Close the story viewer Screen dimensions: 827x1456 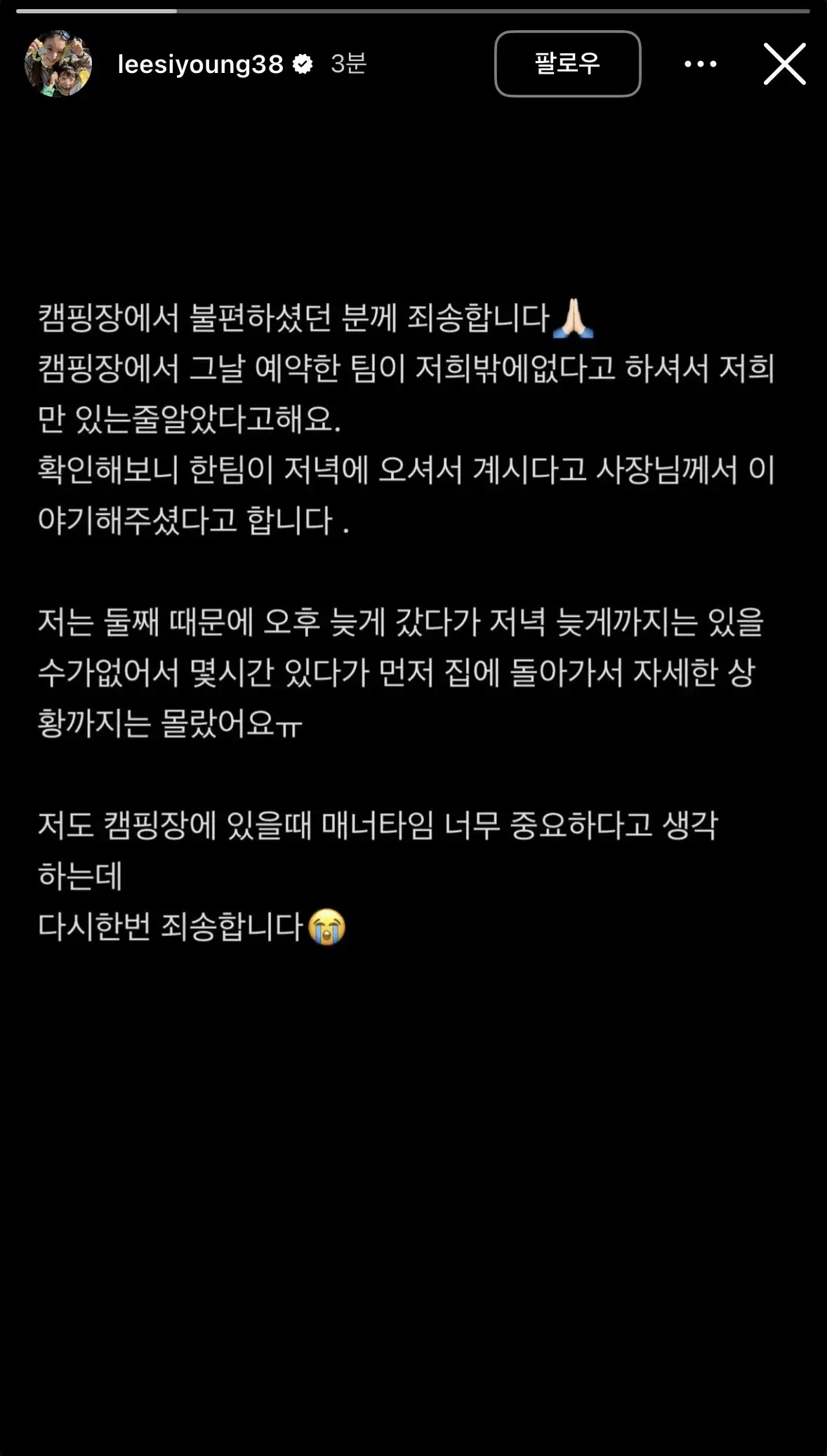coord(784,64)
